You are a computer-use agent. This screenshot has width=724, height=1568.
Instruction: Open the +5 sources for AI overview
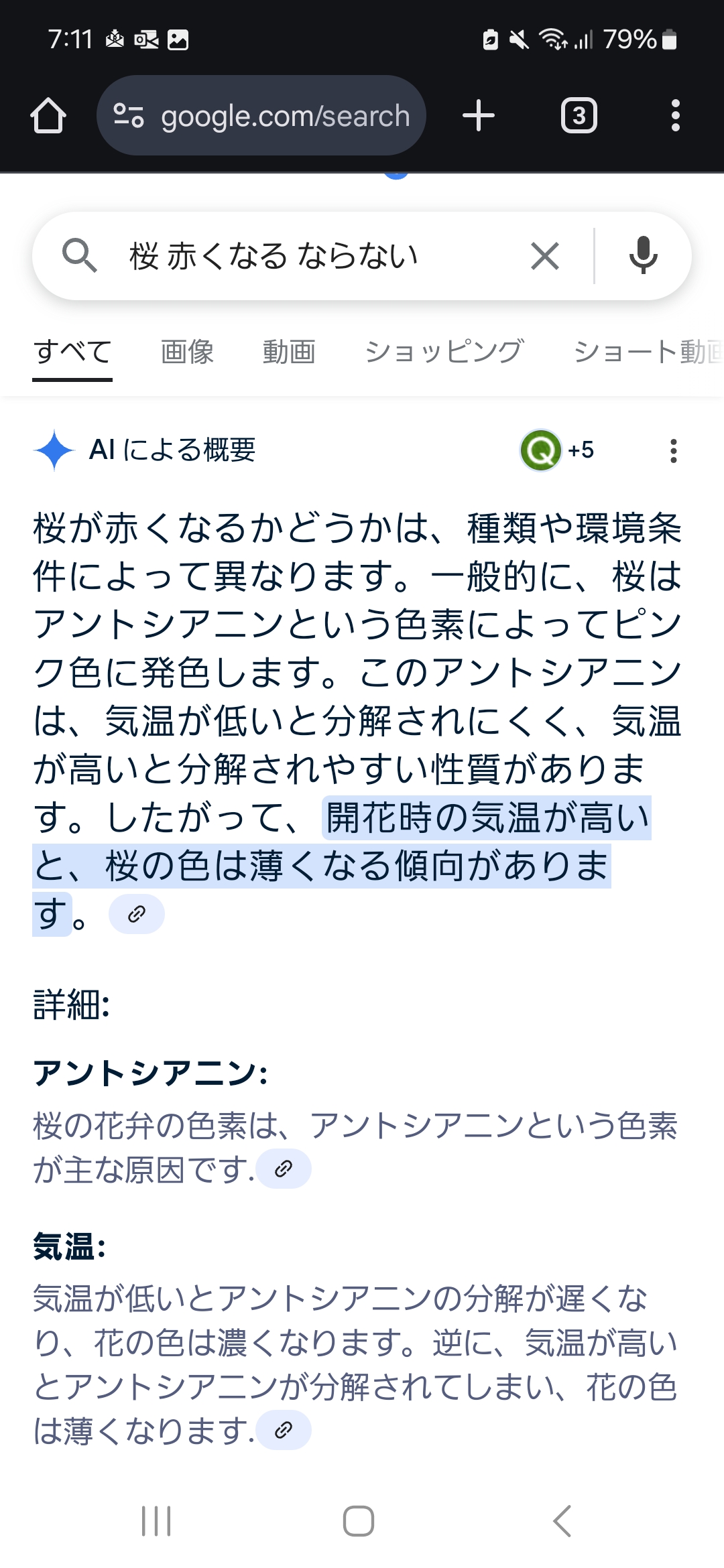coord(558,450)
